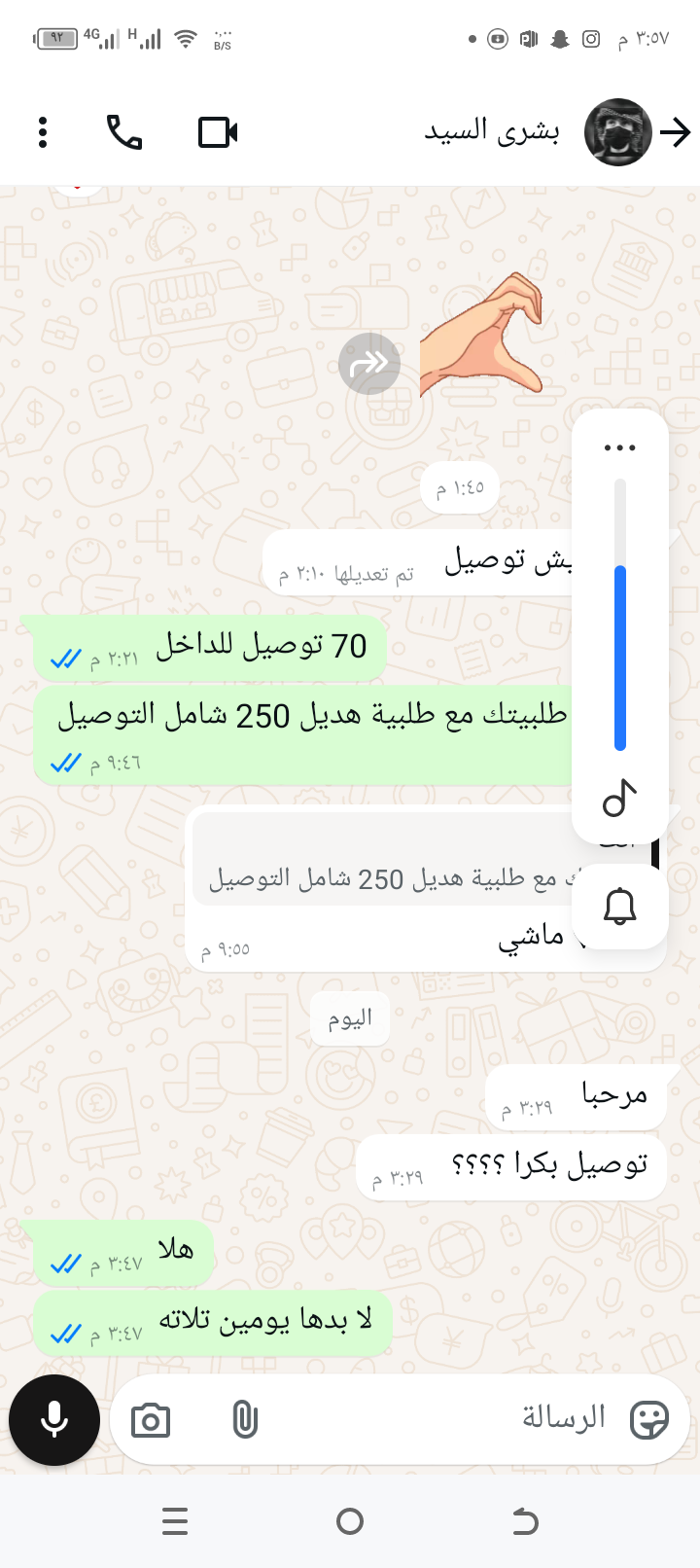This screenshot has width=700, height=1568.
Task: Toggle the ringer bell mode
Action: [x=619, y=907]
